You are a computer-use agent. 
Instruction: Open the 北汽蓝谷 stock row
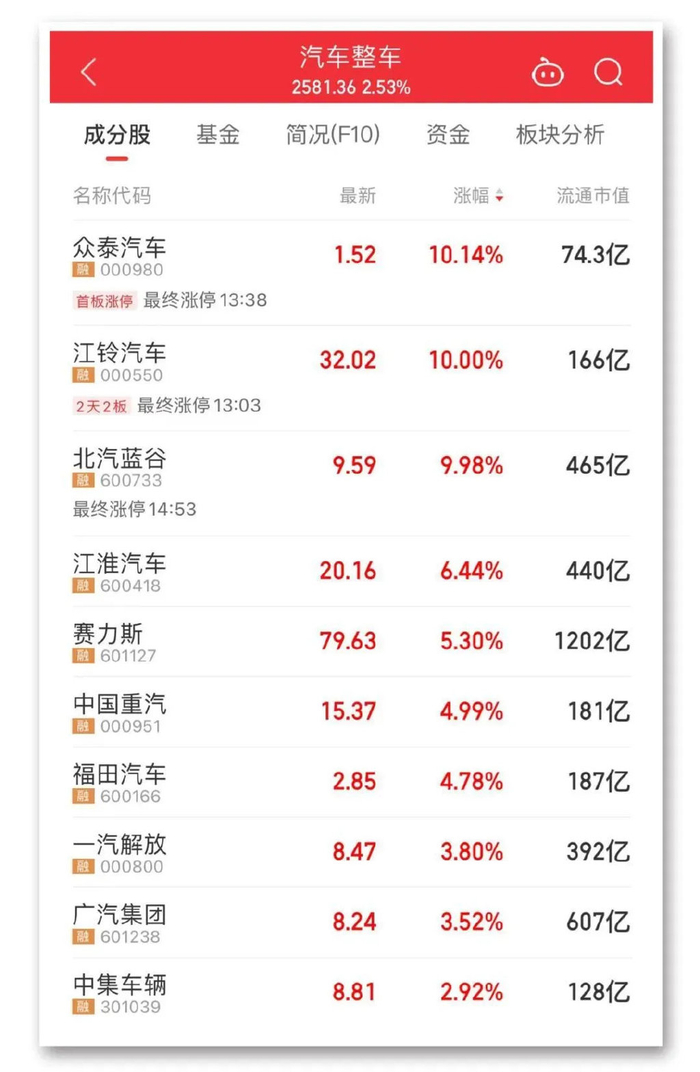(351, 483)
